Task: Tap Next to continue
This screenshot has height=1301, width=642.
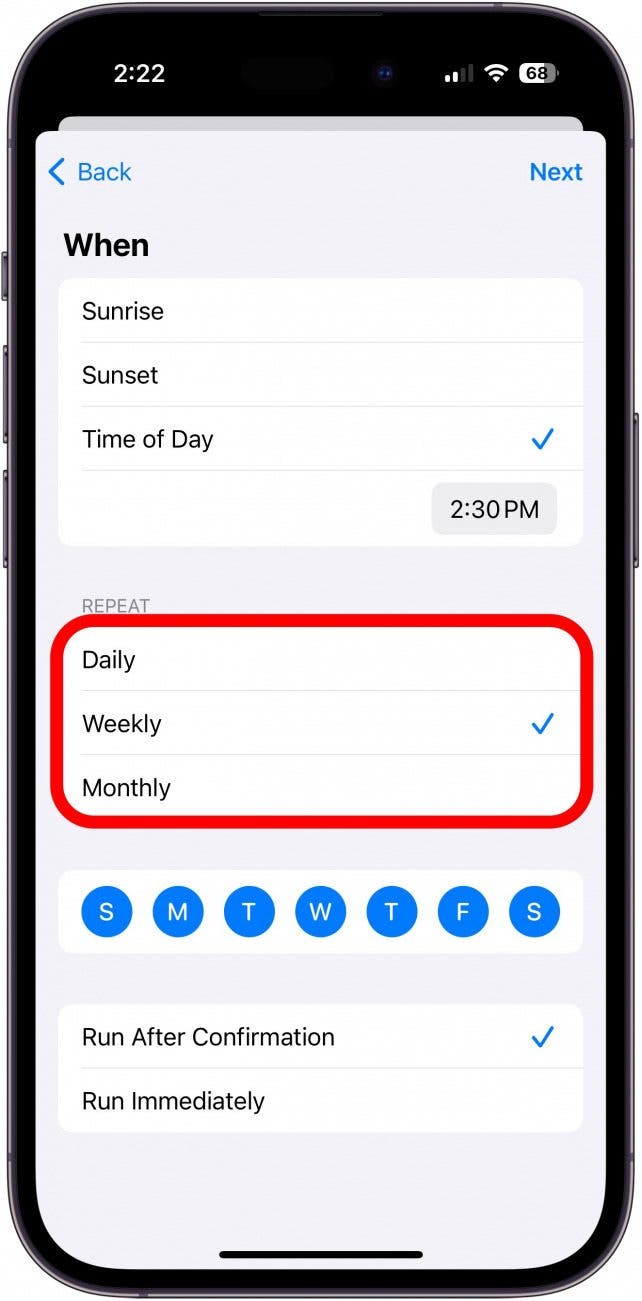Action: coord(555,172)
